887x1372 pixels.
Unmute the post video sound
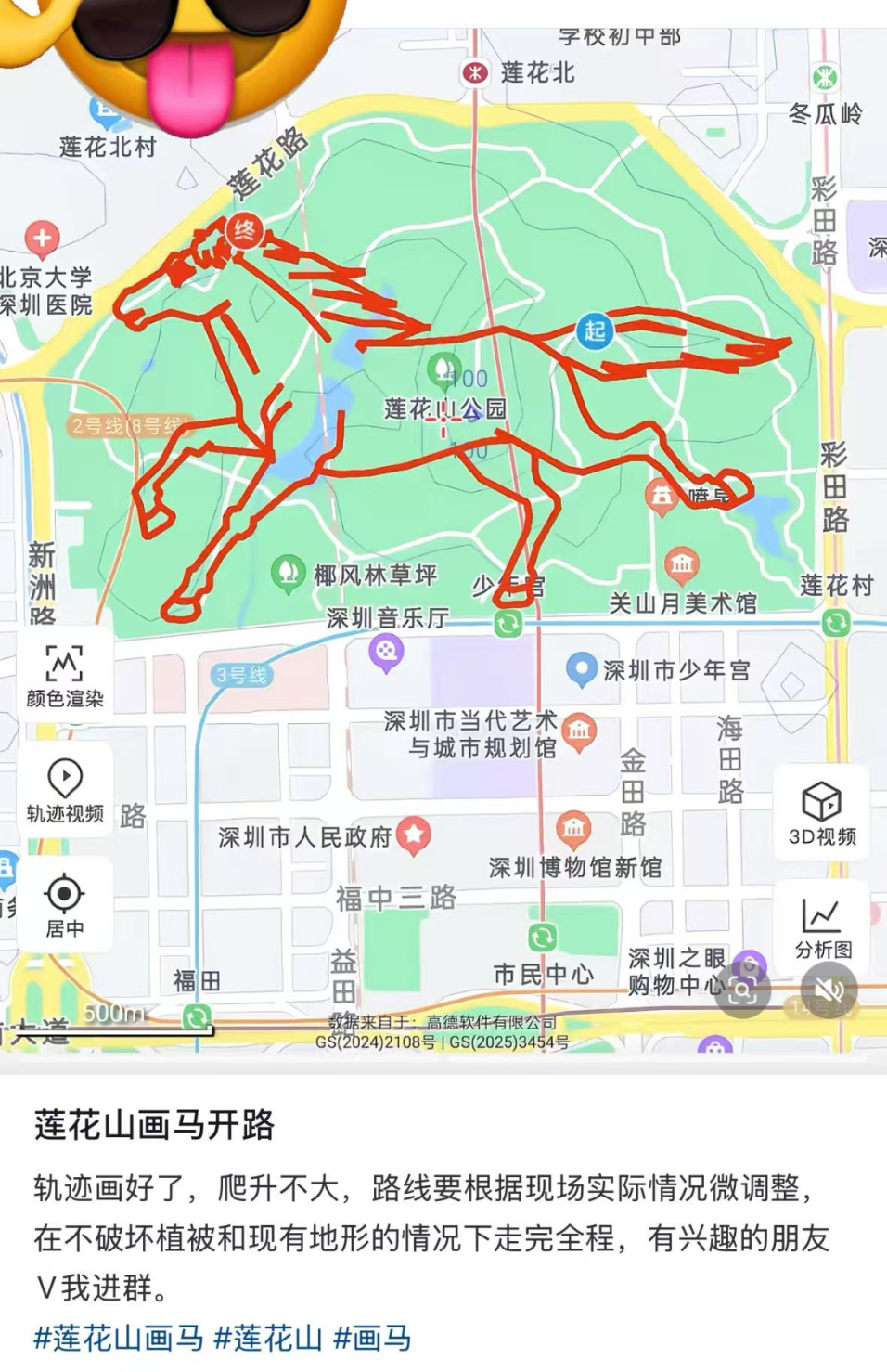(x=829, y=990)
